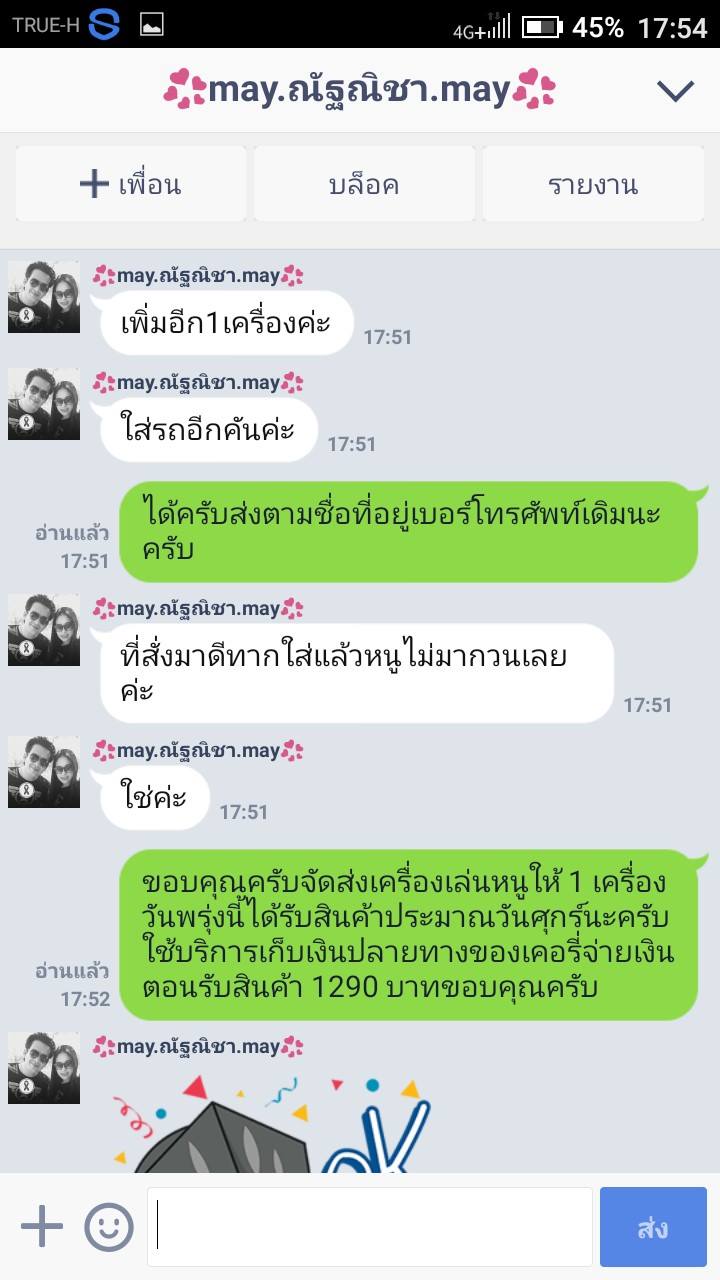Report this contact with รายงาน
720x1280 pixels.
[x=593, y=184]
